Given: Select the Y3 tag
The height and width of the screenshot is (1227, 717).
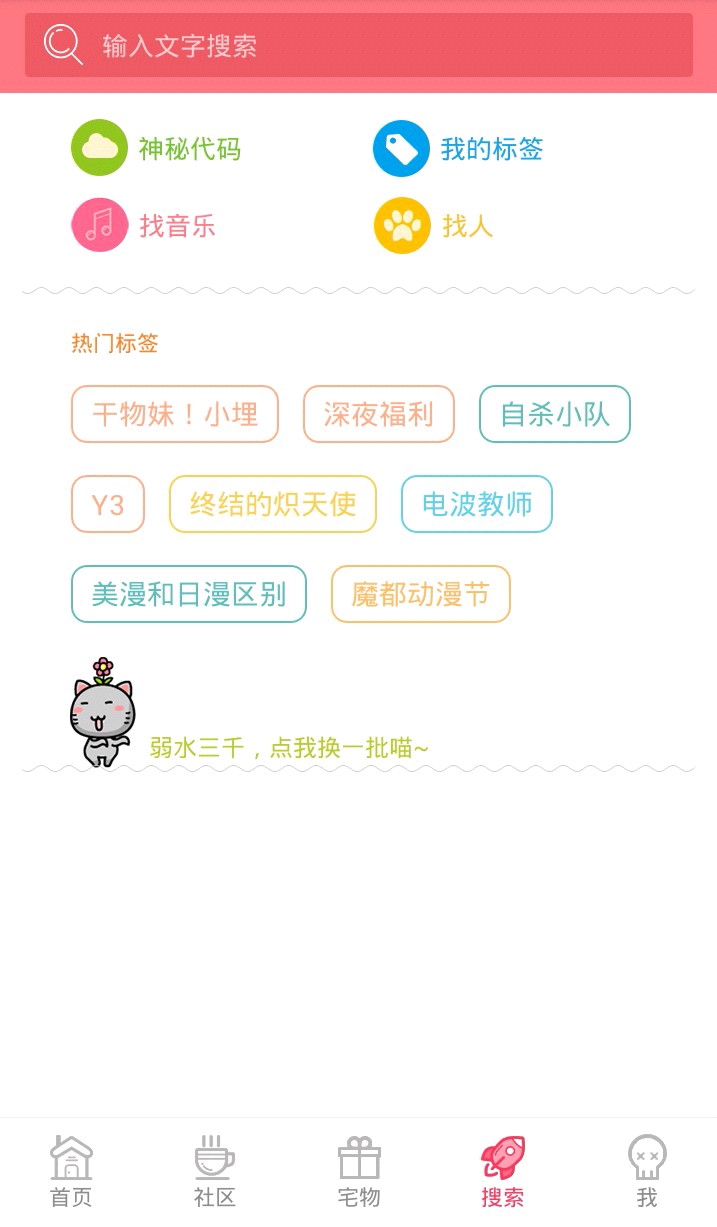Looking at the screenshot, I should coord(108,504).
